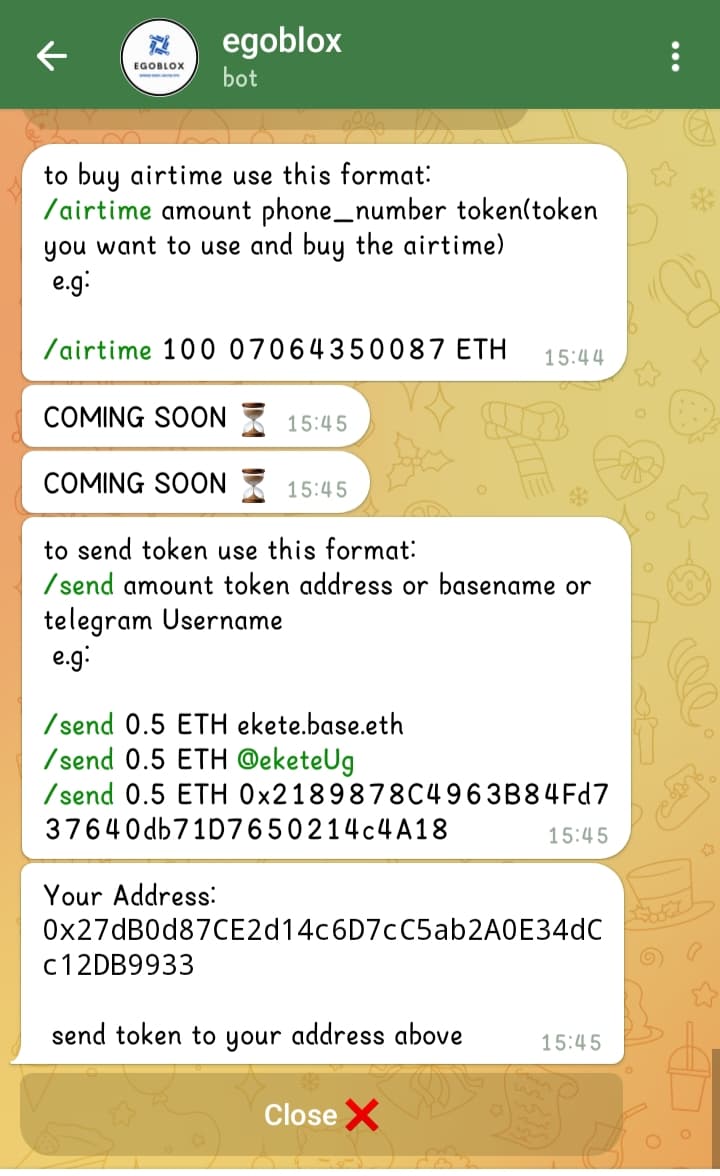Go back to the chat list
Viewport: 720px width, 1176px height.
[51, 56]
